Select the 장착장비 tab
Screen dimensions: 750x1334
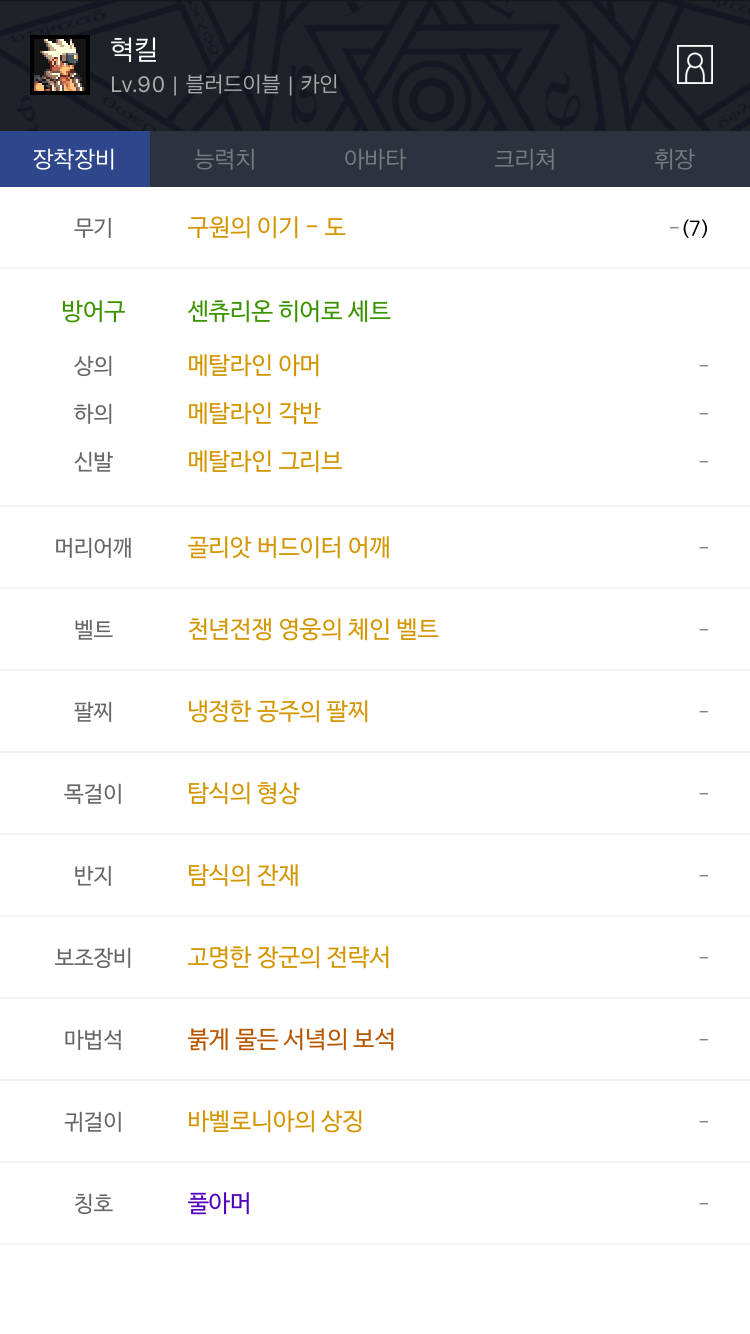[x=75, y=159]
